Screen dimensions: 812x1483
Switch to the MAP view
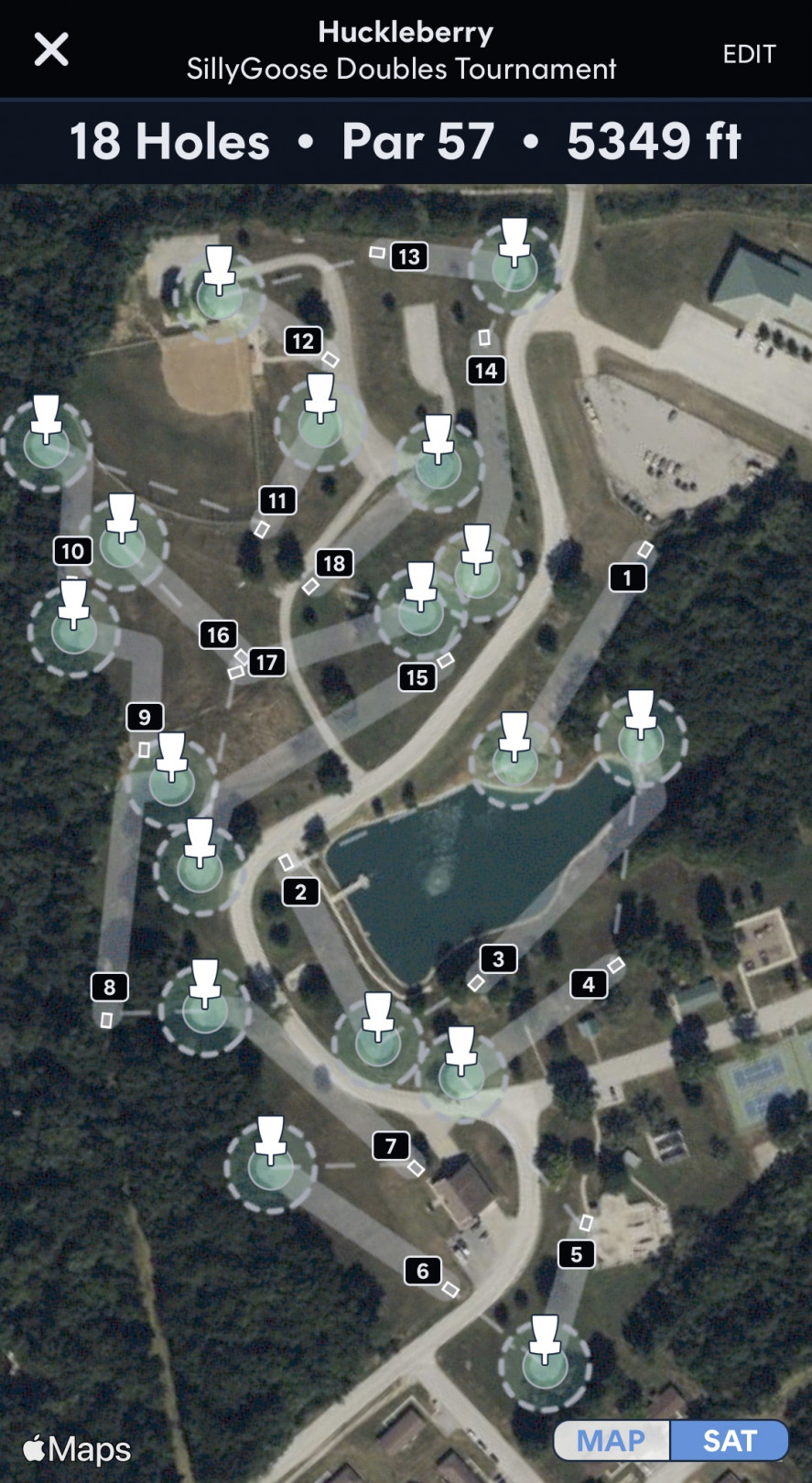coord(612,1441)
